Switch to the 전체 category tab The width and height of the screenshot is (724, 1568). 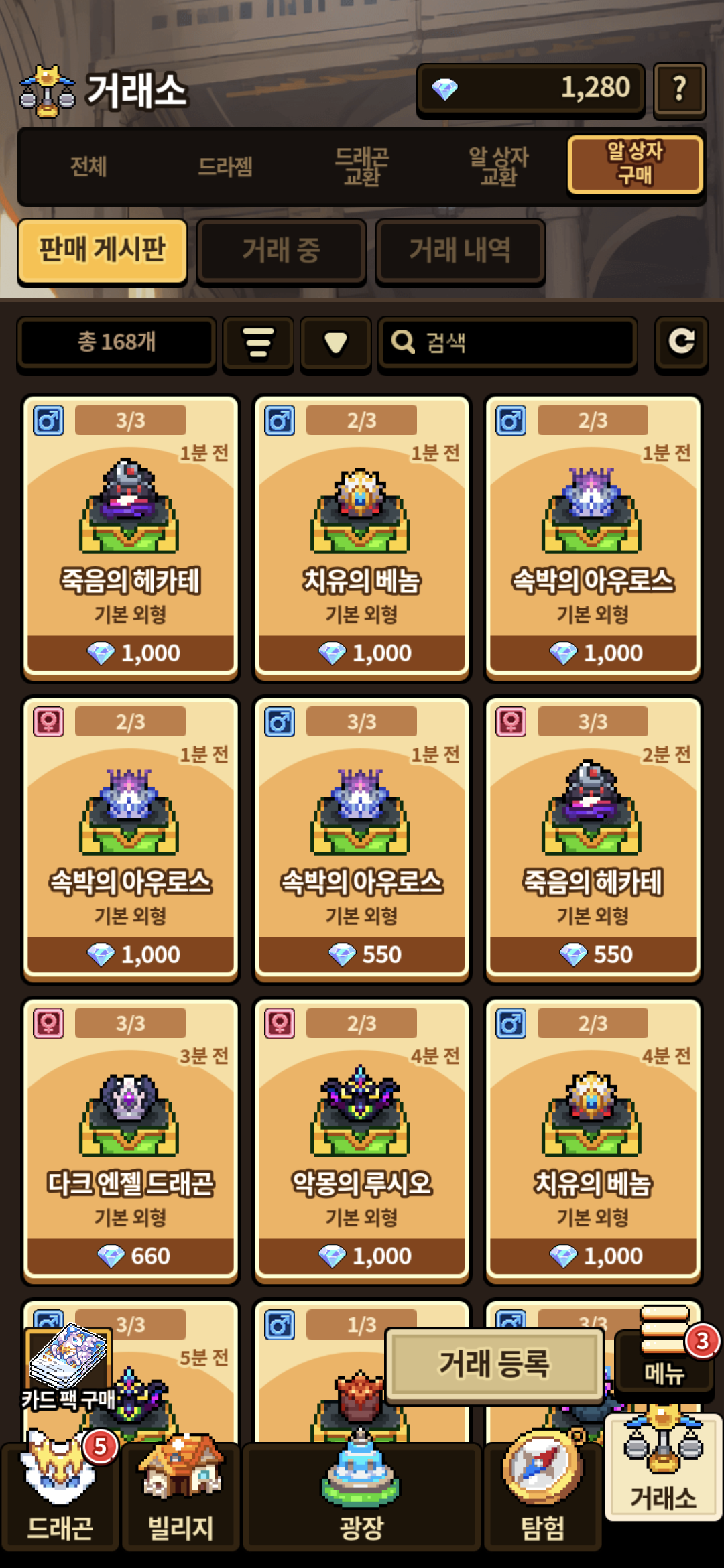pyautogui.click(x=88, y=166)
